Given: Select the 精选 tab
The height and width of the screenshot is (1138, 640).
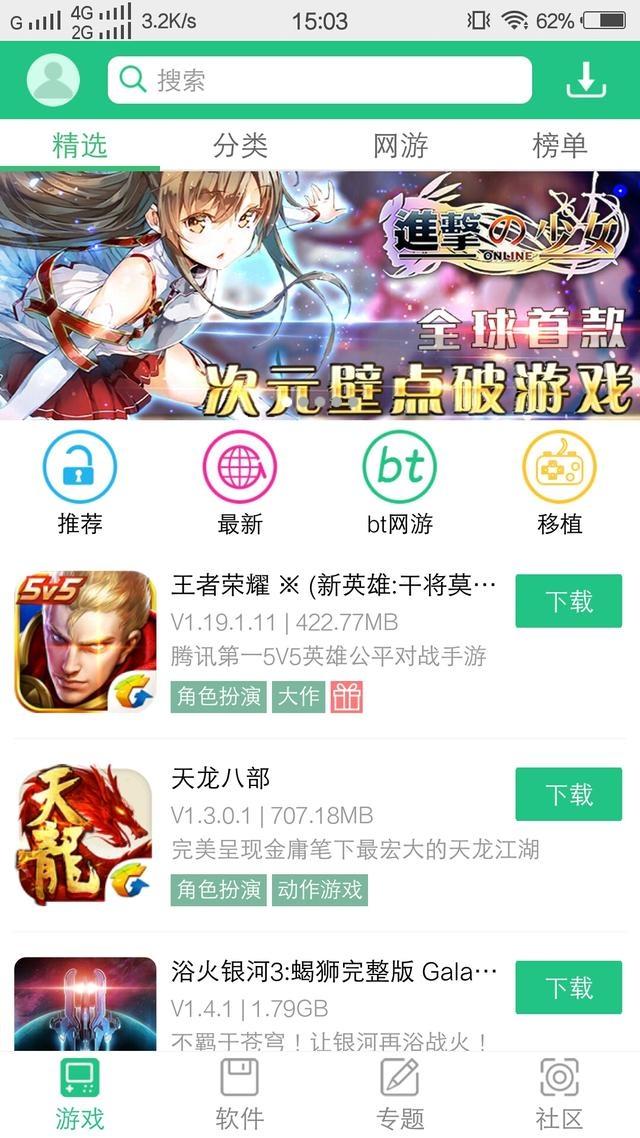Looking at the screenshot, I should point(80,146).
